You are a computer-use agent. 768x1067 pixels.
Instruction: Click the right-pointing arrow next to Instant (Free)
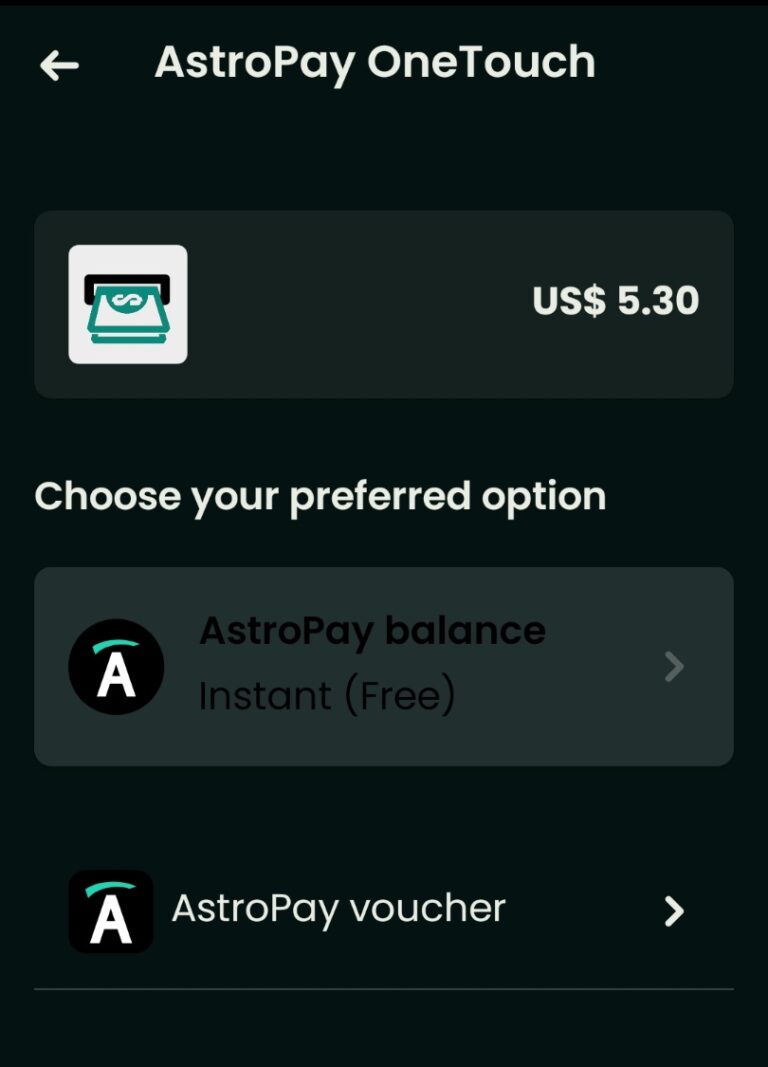point(675,666)
